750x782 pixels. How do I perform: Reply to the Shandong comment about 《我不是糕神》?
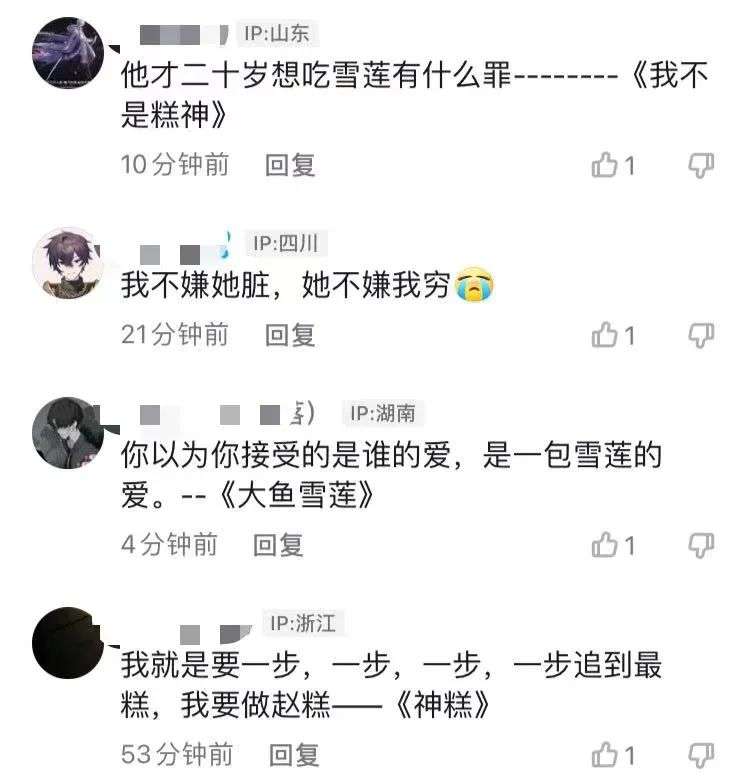[x=290, y=165]
